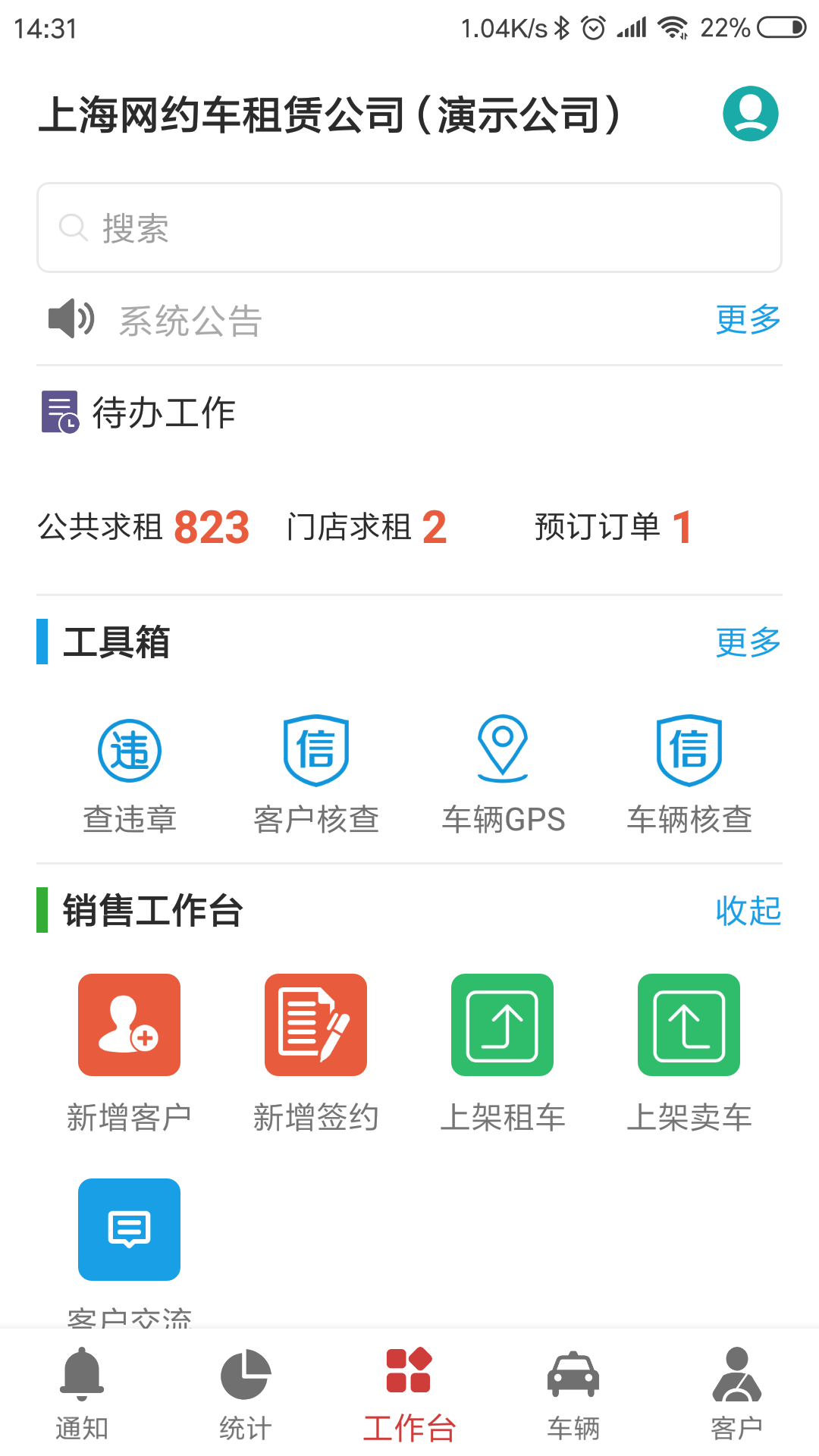Open the user profile avatar
This screenshot has width=819, height=1456.
[x=752, y=112]
